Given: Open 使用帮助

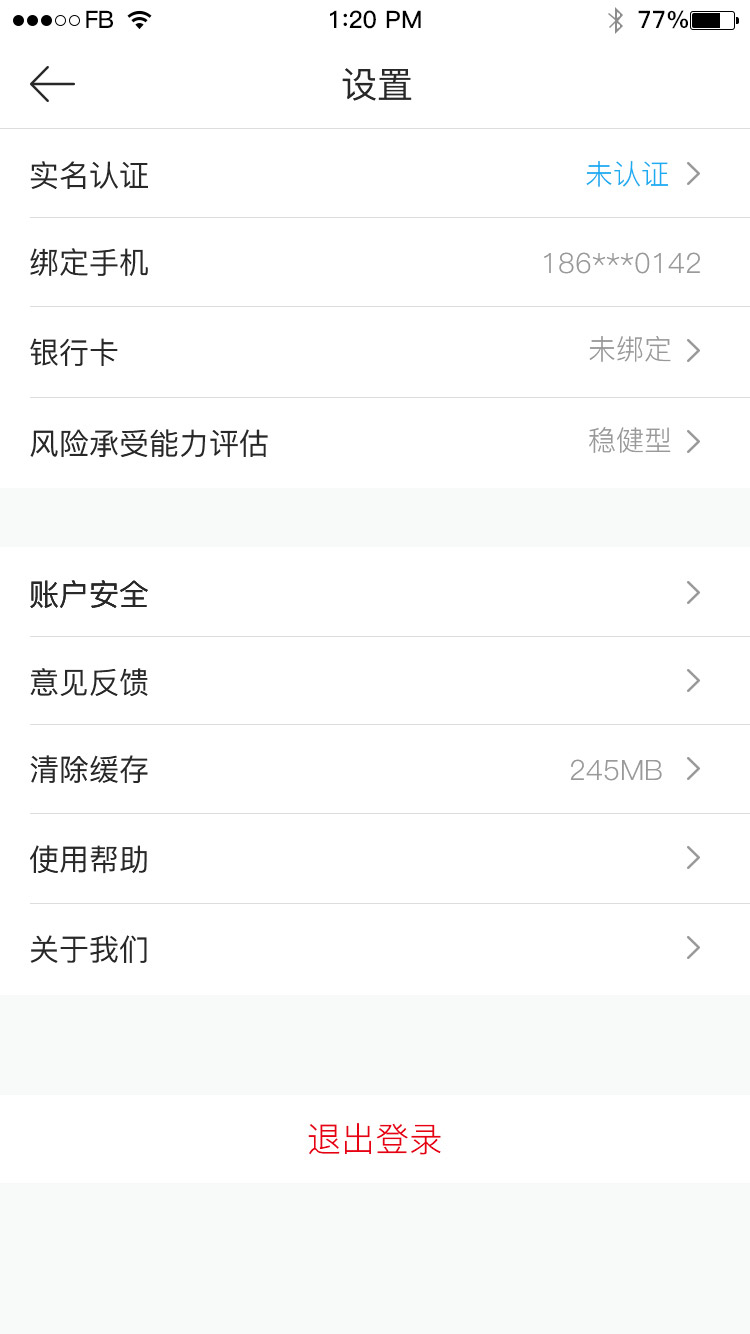Looking at the screenshot, I should pos(375,858).
